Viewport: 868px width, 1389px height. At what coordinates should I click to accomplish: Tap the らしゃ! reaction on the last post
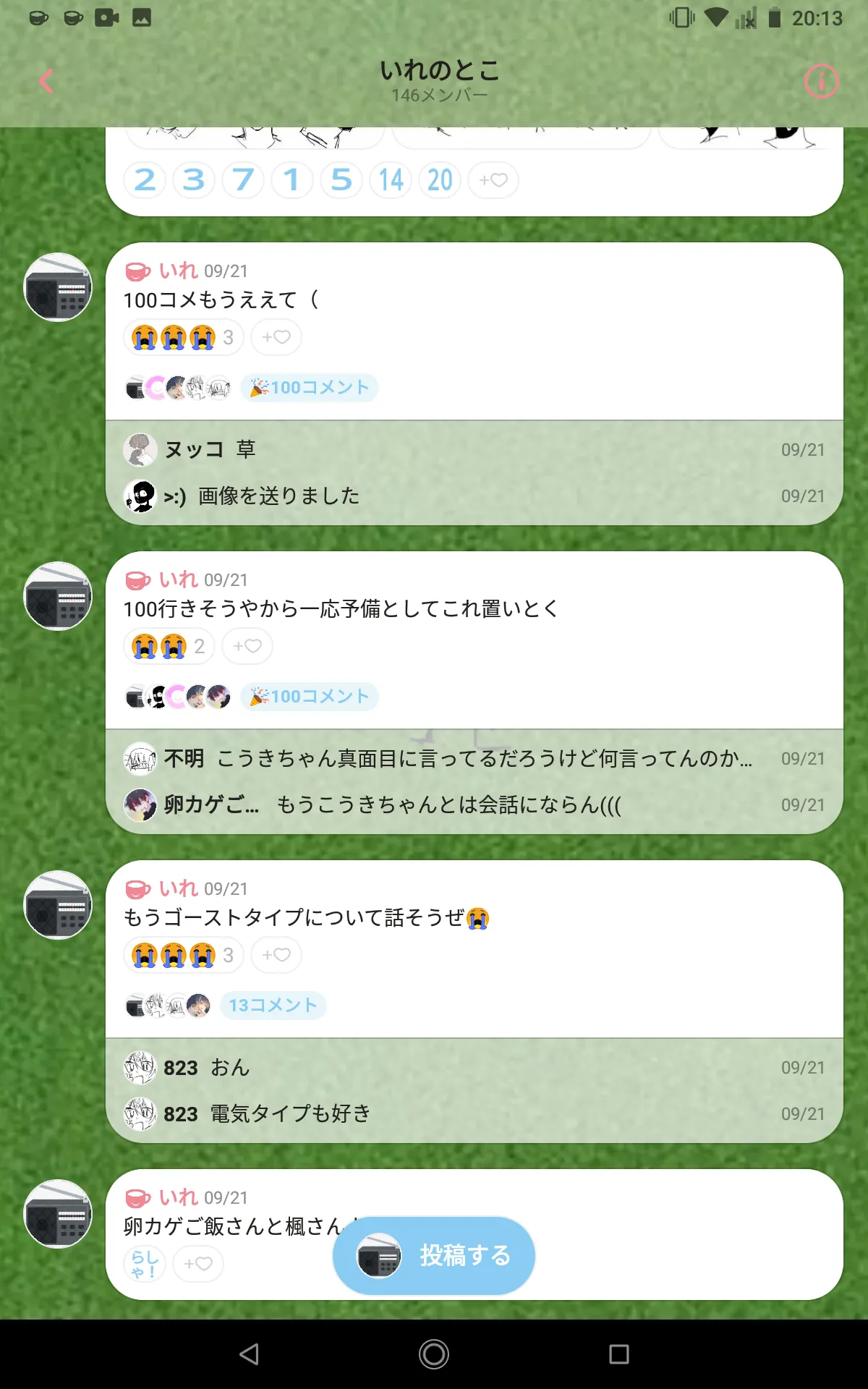145,1264
